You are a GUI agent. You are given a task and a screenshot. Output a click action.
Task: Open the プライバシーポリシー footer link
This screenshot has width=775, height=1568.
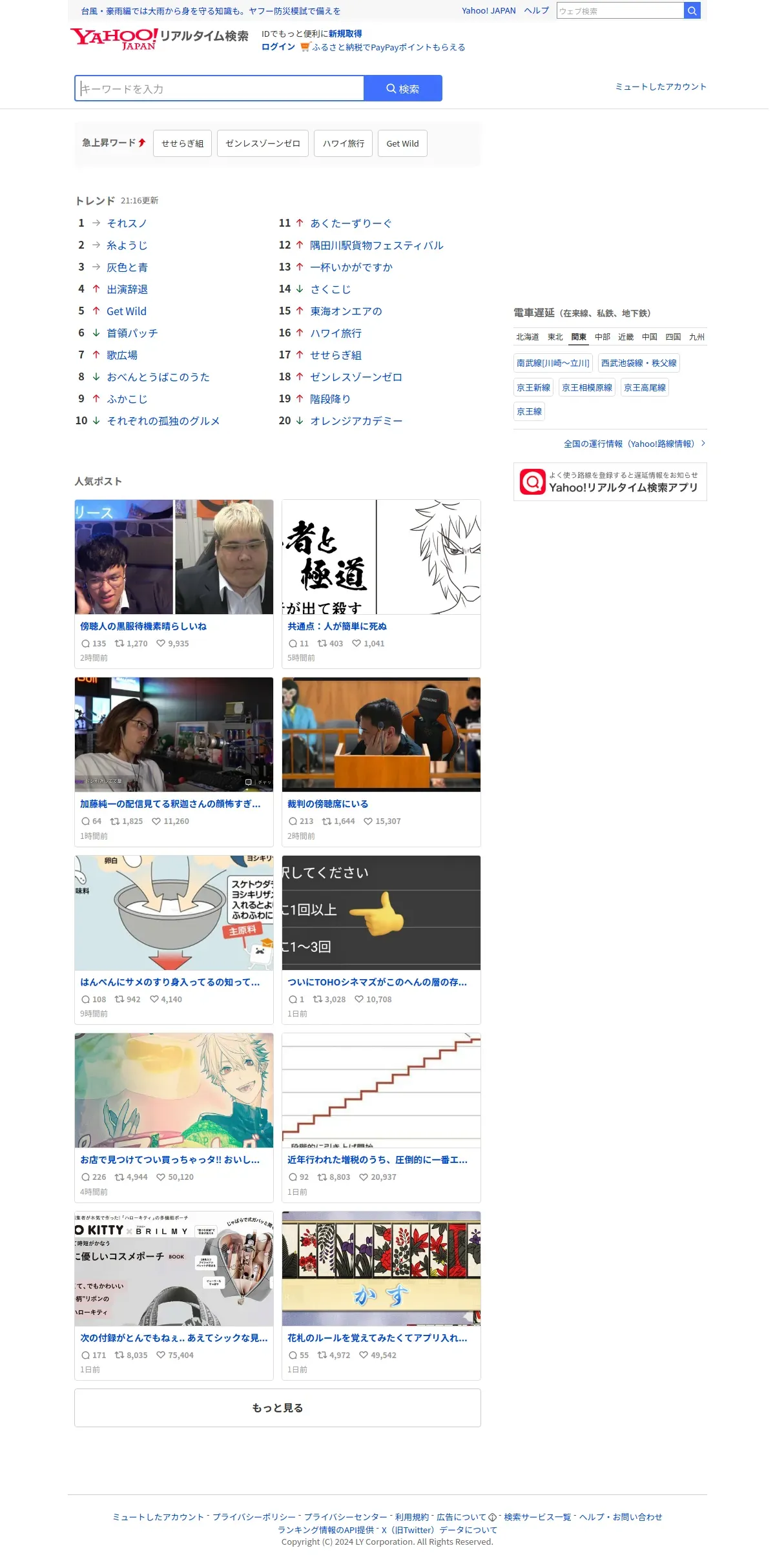pyautogui.click(x=254, y=1517)
